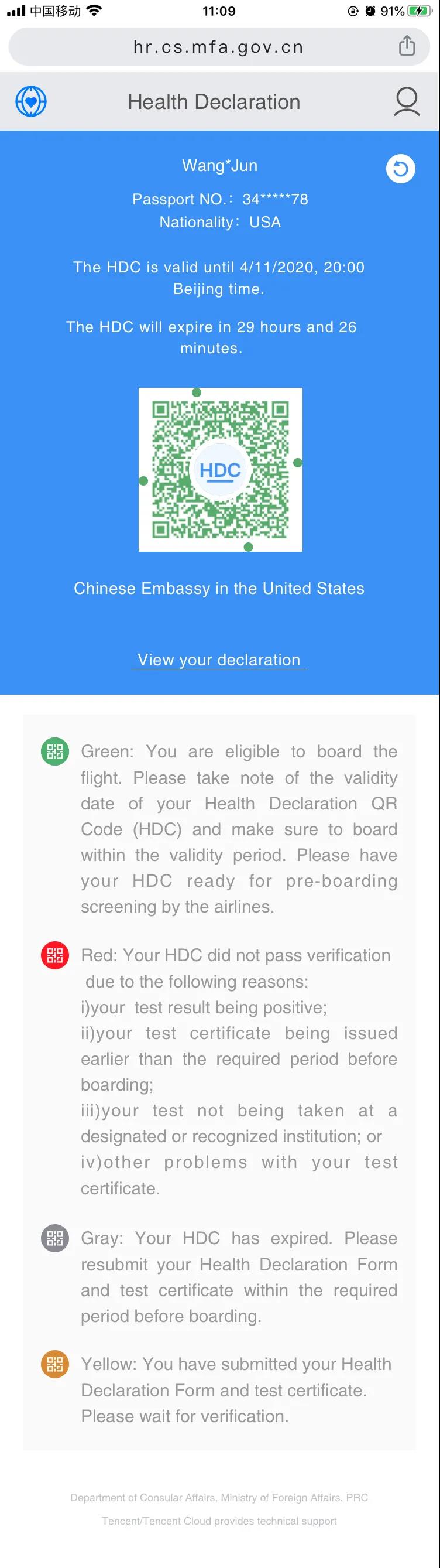Open the user profile icon

tap(406, 102)
